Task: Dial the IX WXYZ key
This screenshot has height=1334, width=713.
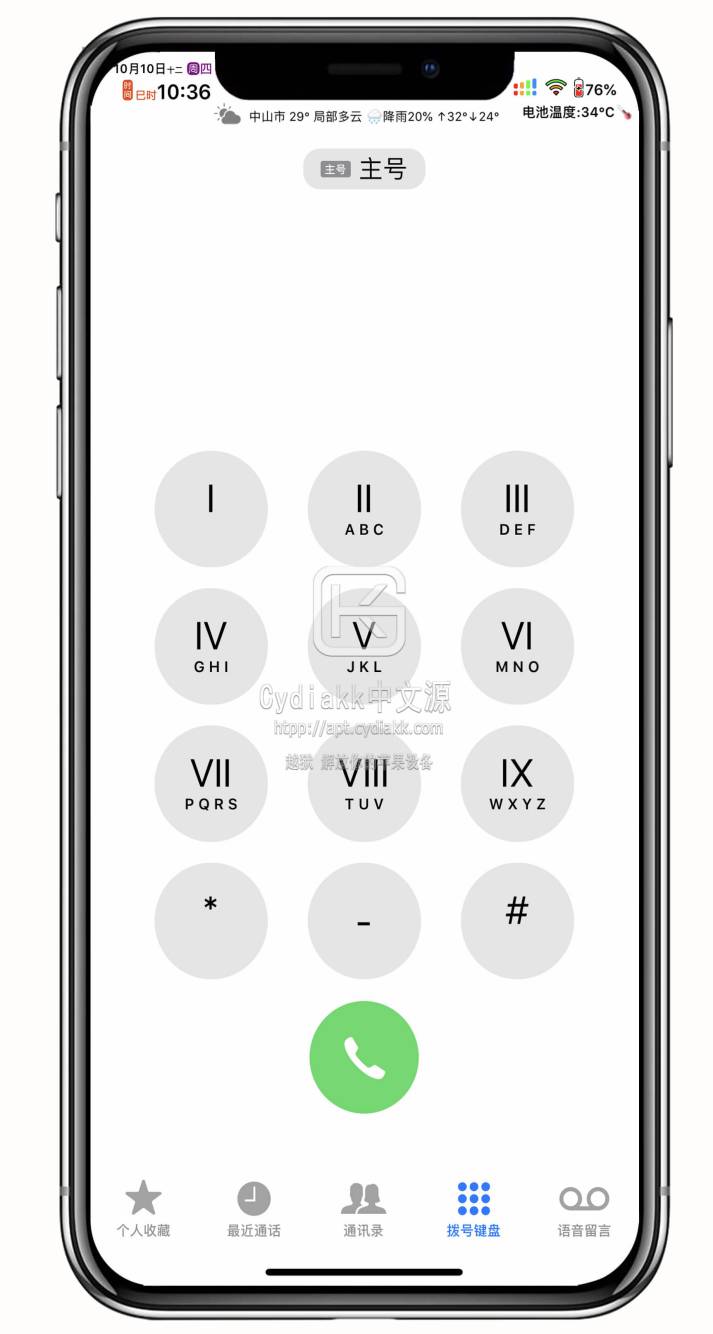Action: pos(517,782)
